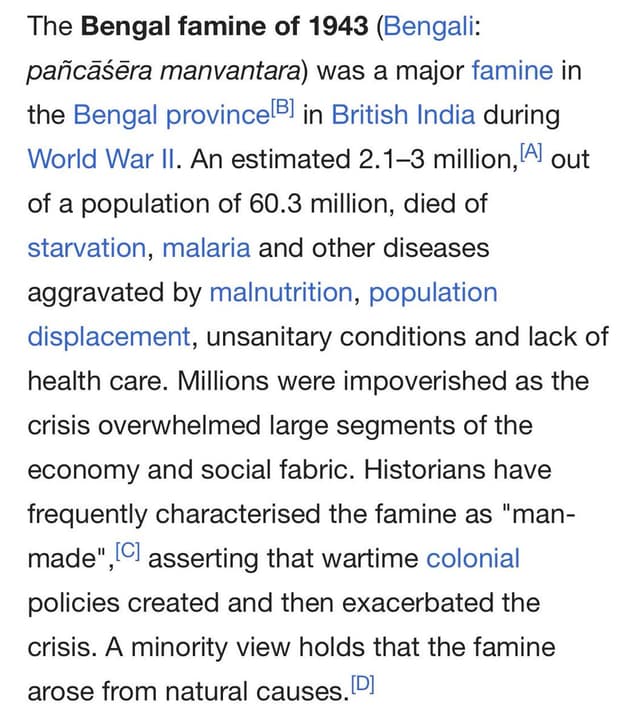This screenshot has width=640, height=727.
Task: Follow the colonial link
Action: coord(473,558)
